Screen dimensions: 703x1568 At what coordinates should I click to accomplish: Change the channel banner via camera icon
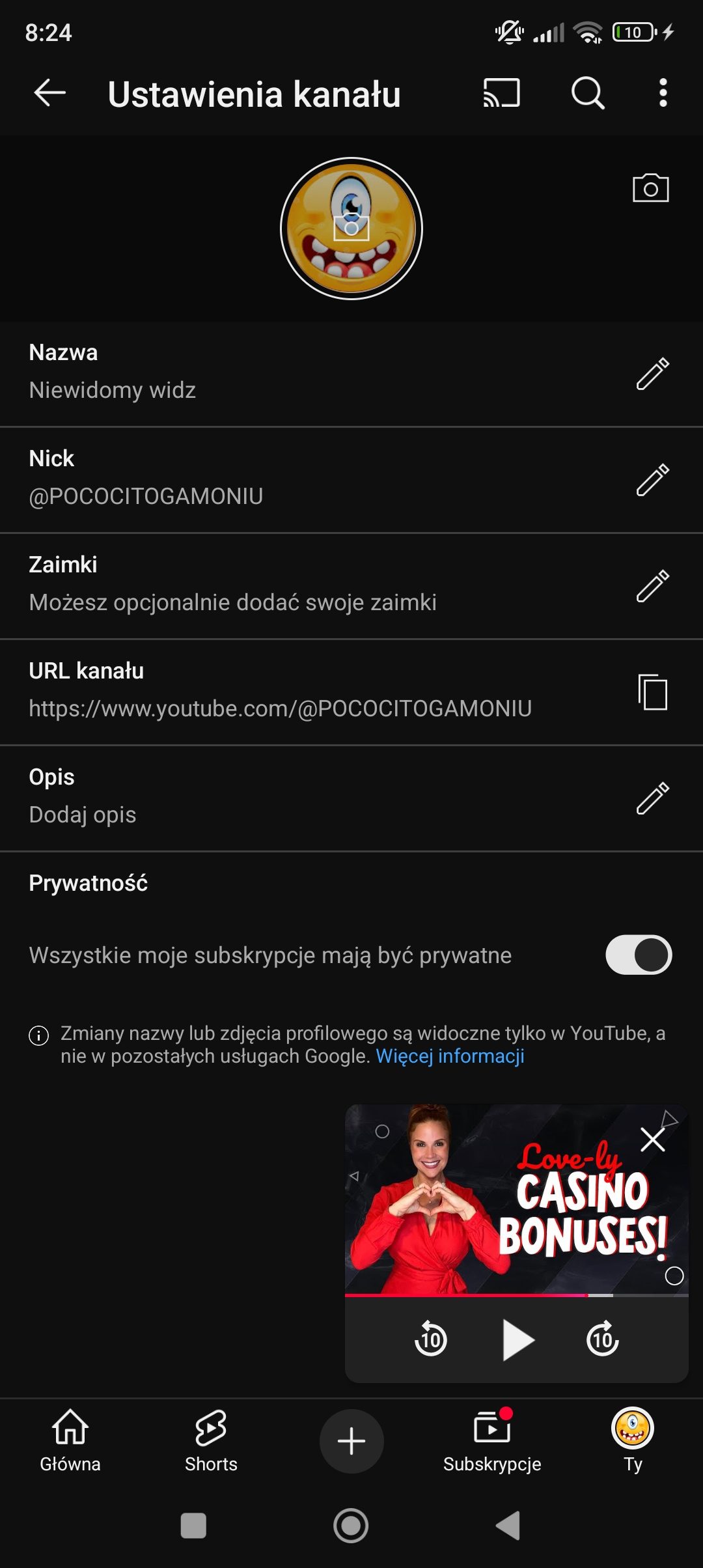pyautogui.click(x=650, y=188)
